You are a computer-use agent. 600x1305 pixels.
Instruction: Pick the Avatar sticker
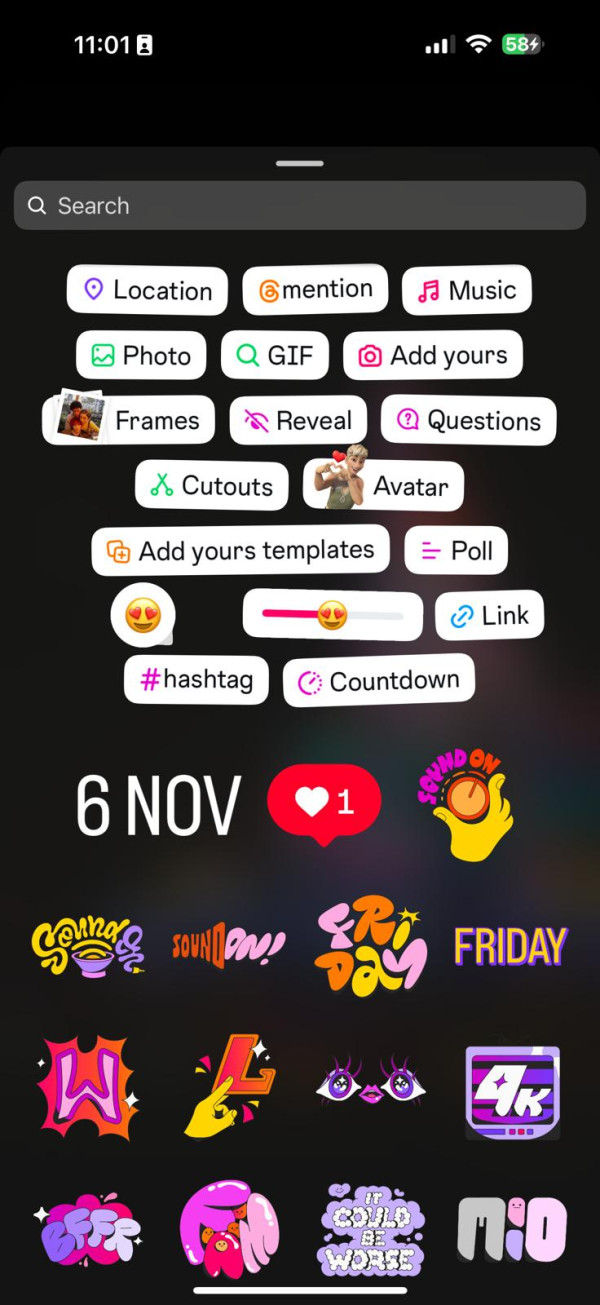click(x=384, y=486)
